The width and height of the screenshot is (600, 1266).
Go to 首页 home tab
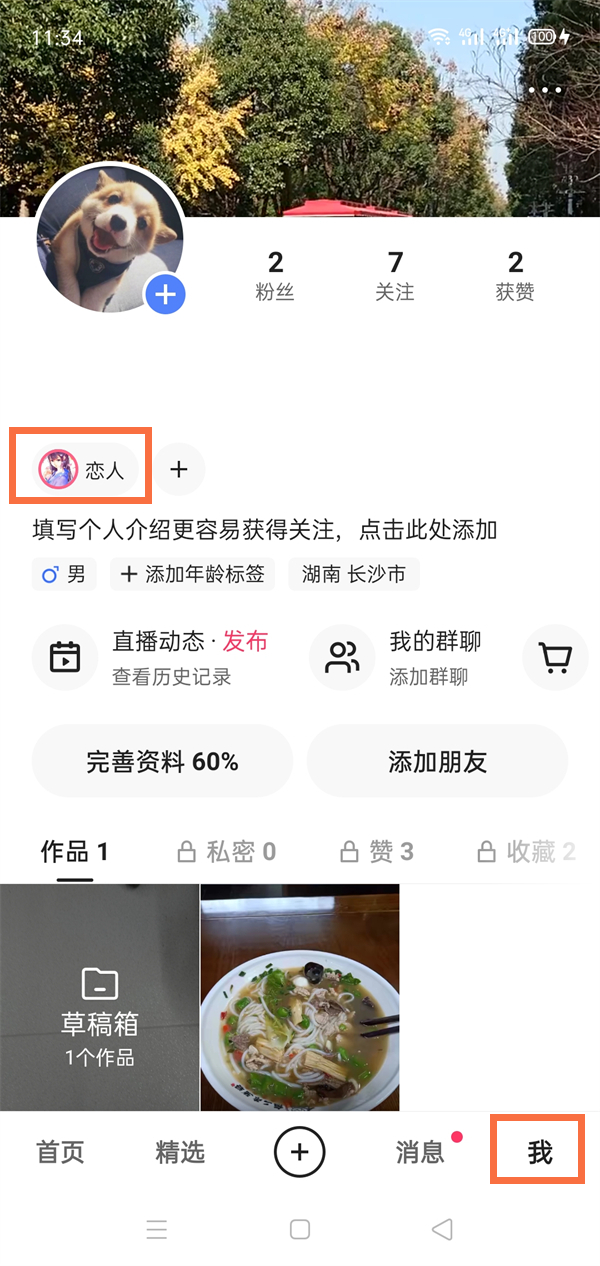click(x=61, y=1152)
